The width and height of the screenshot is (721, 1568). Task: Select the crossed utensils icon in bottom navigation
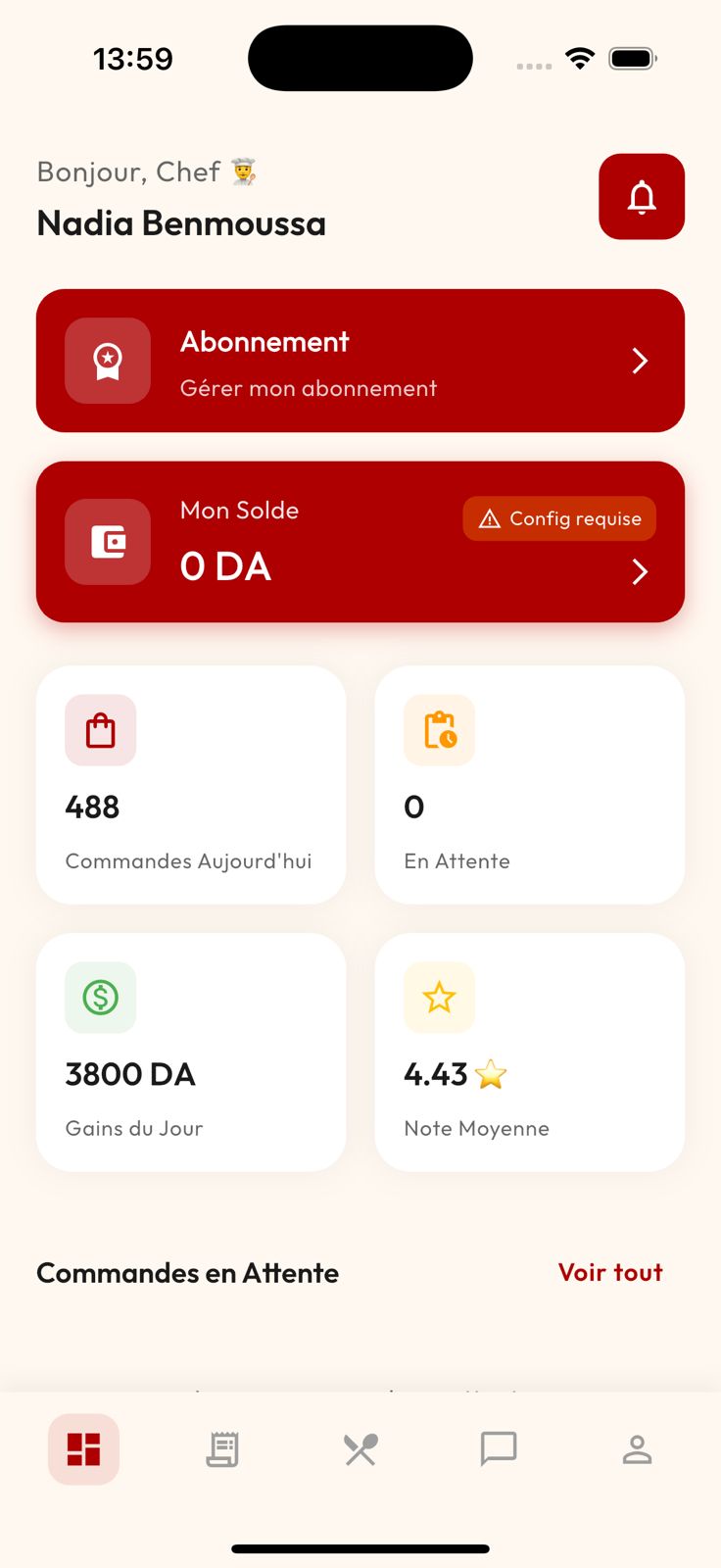coord(360,1448)
